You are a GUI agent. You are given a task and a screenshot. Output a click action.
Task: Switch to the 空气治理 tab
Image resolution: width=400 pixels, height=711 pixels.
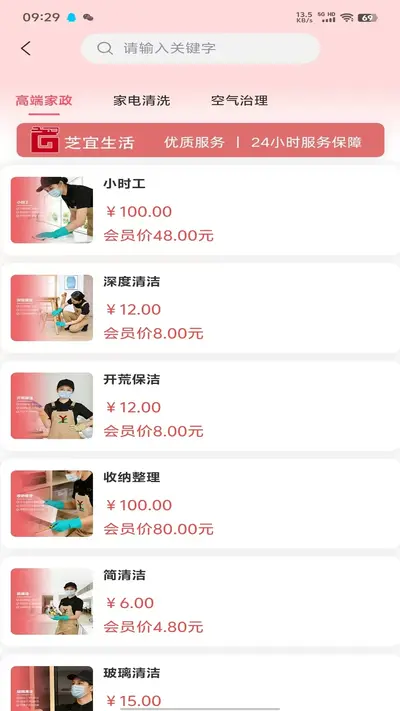[x=239, y=101]
